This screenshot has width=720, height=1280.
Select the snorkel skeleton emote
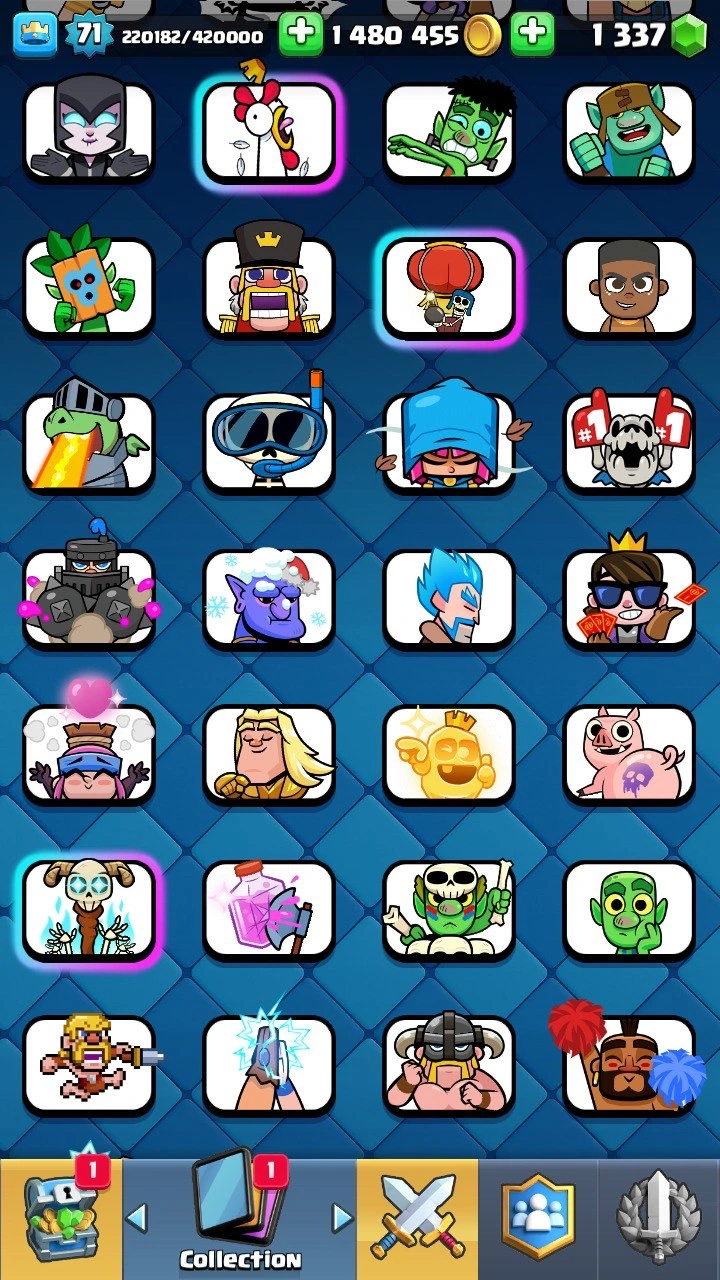coord(269,442)
